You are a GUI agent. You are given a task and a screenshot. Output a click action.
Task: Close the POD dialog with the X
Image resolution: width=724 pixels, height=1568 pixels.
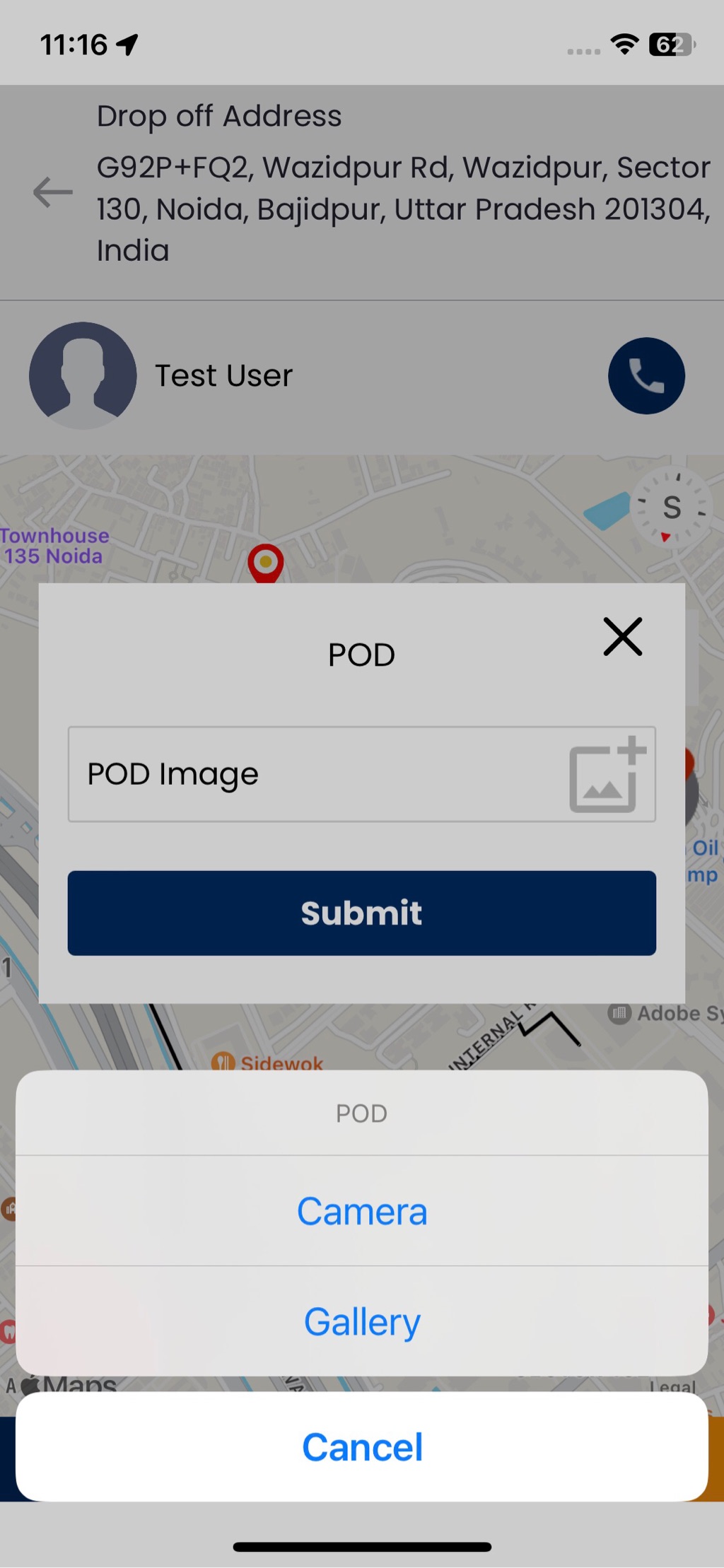click(x=622, y=636)
